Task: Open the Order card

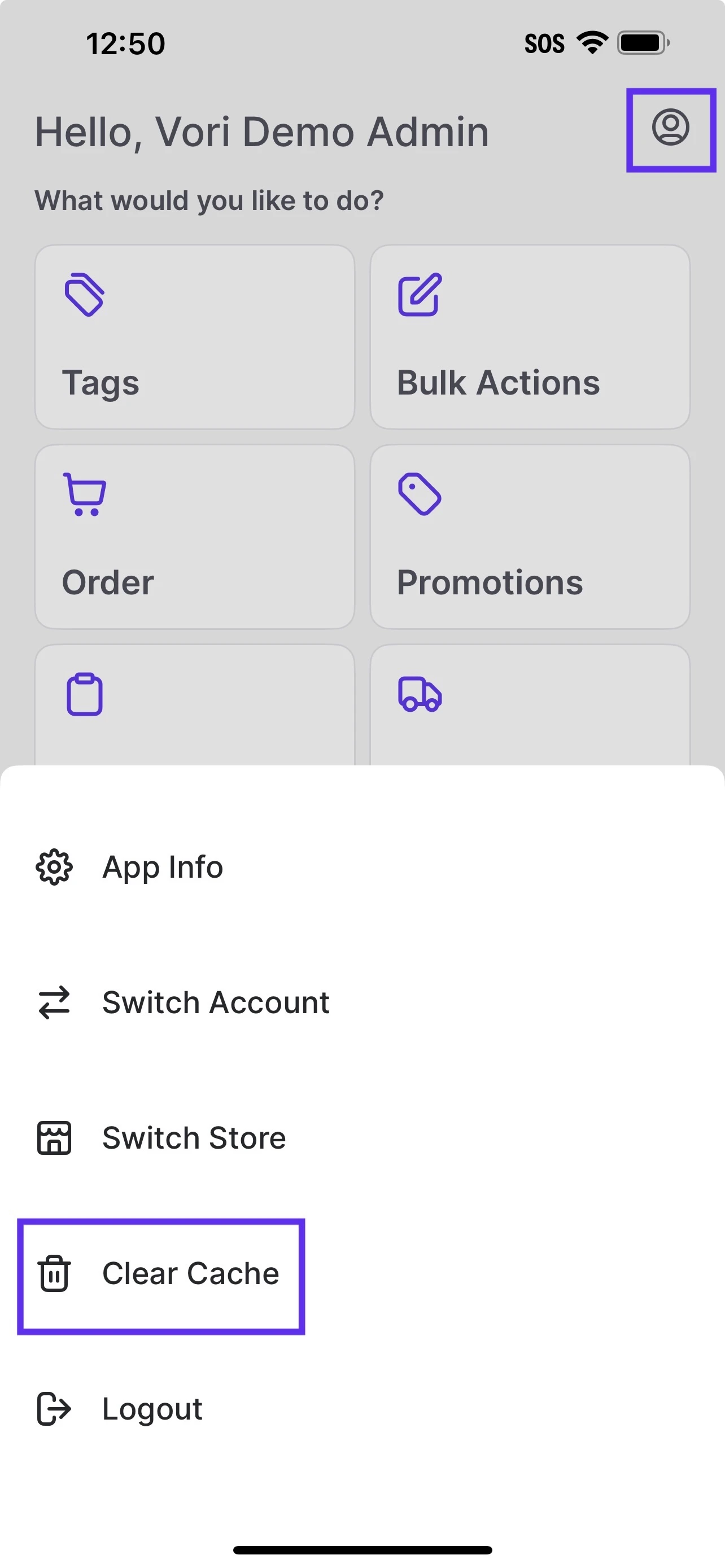Action: pyautogui.click(x=195, y=536)
